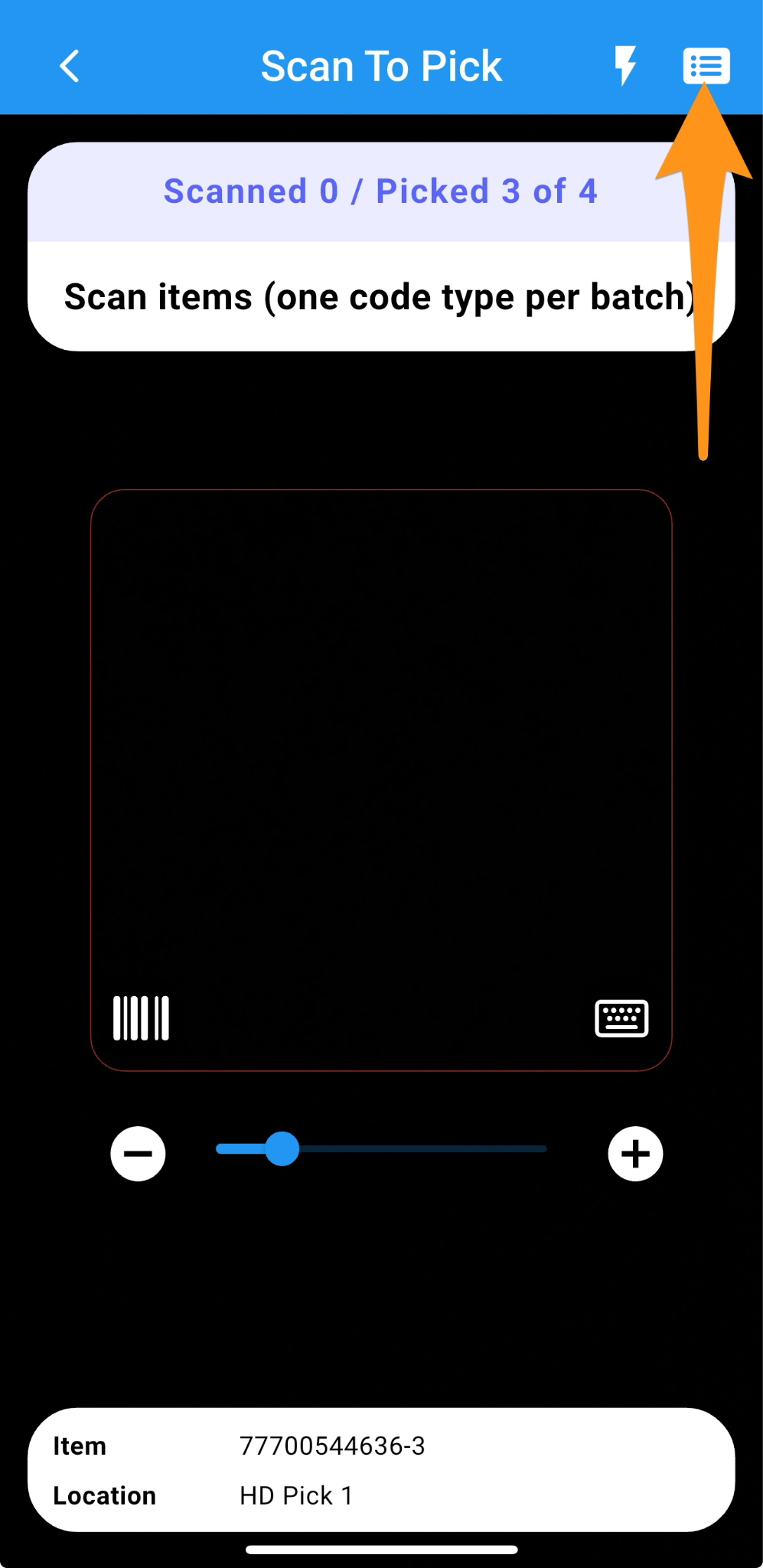The image size is (763, 1568).
Task: Decrease camera zoom with minus button
Action: (138, 1154)
